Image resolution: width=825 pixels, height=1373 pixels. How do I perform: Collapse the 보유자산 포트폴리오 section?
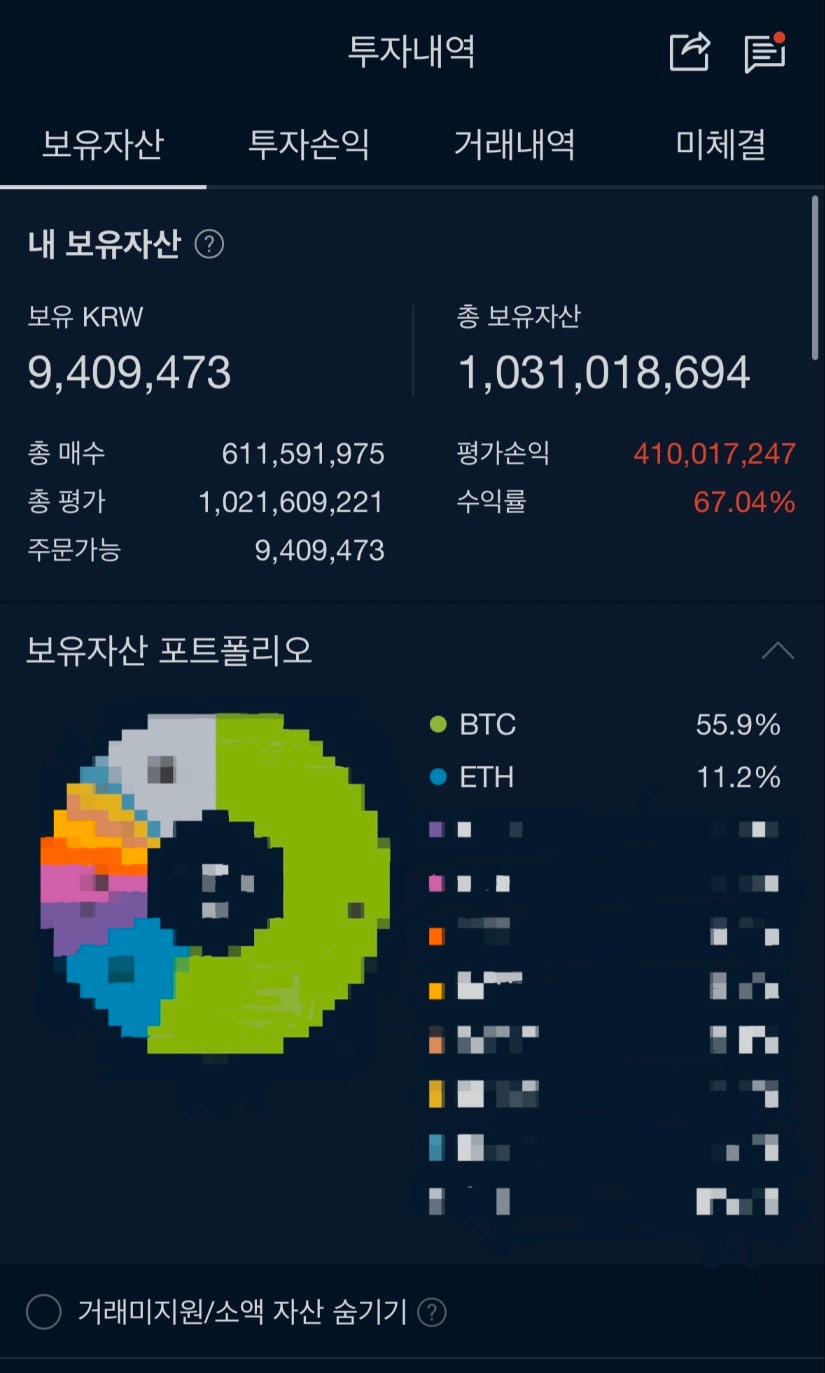tap(778, 651)
